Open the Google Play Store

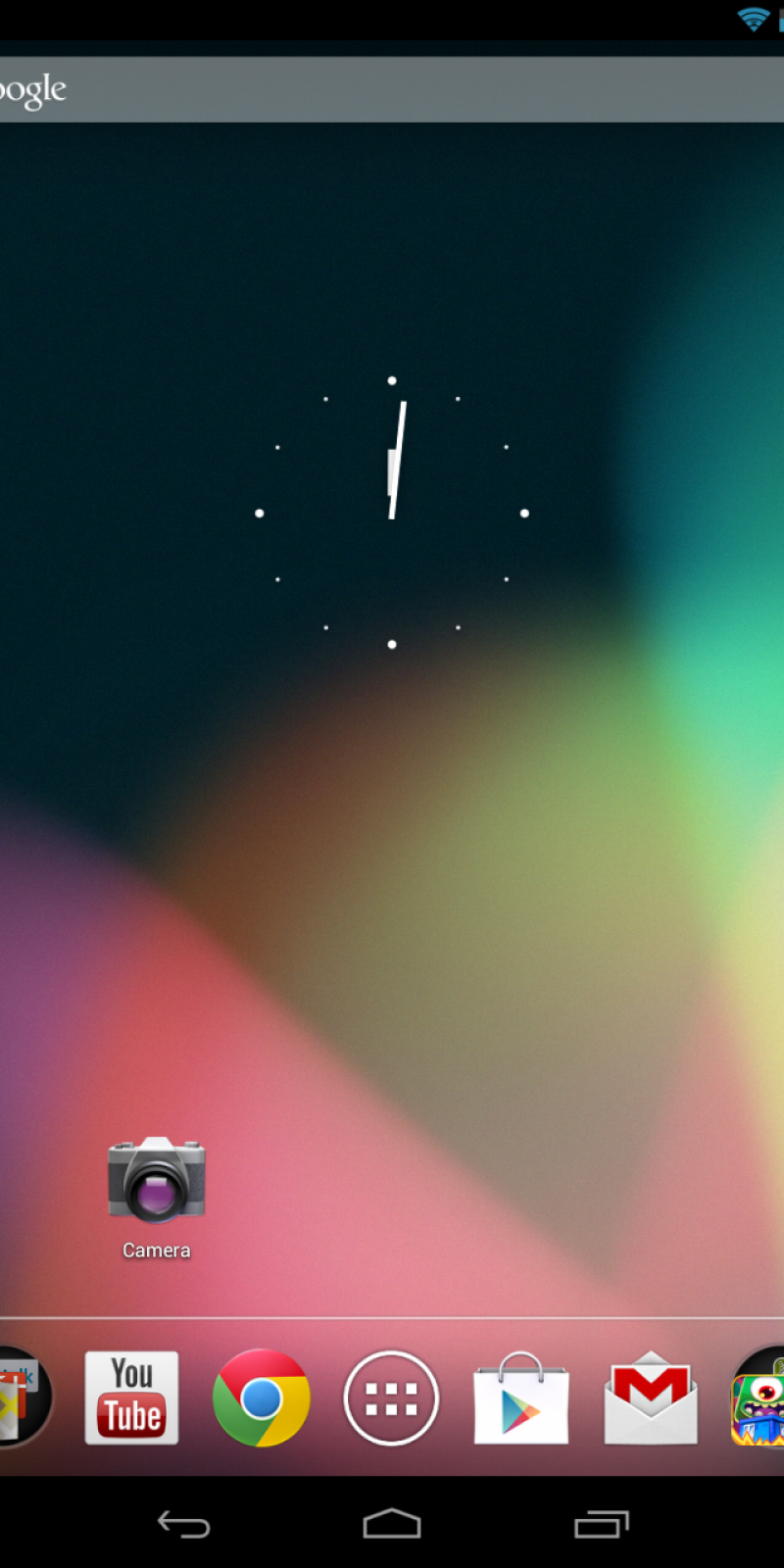point(520,1397)
